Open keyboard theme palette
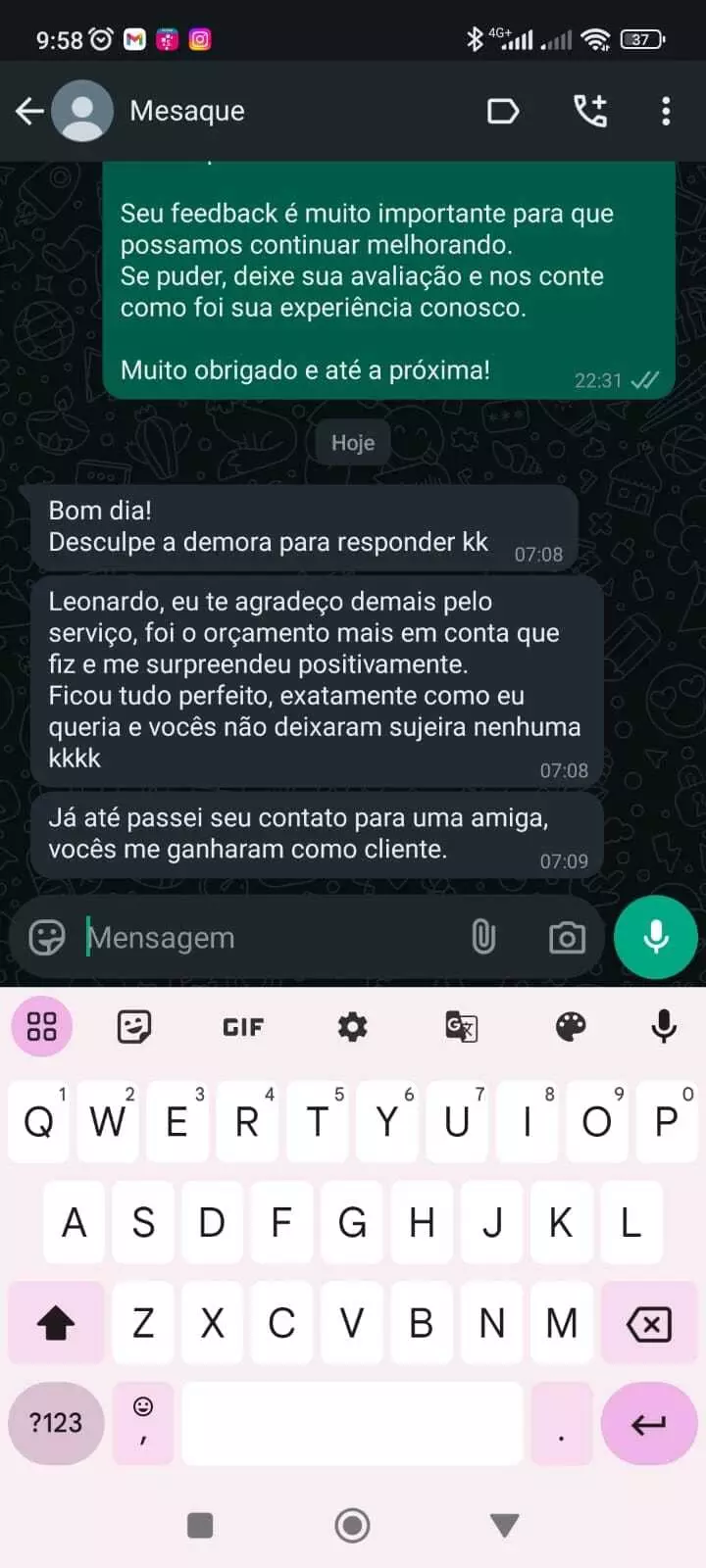 coord(571,1026)
